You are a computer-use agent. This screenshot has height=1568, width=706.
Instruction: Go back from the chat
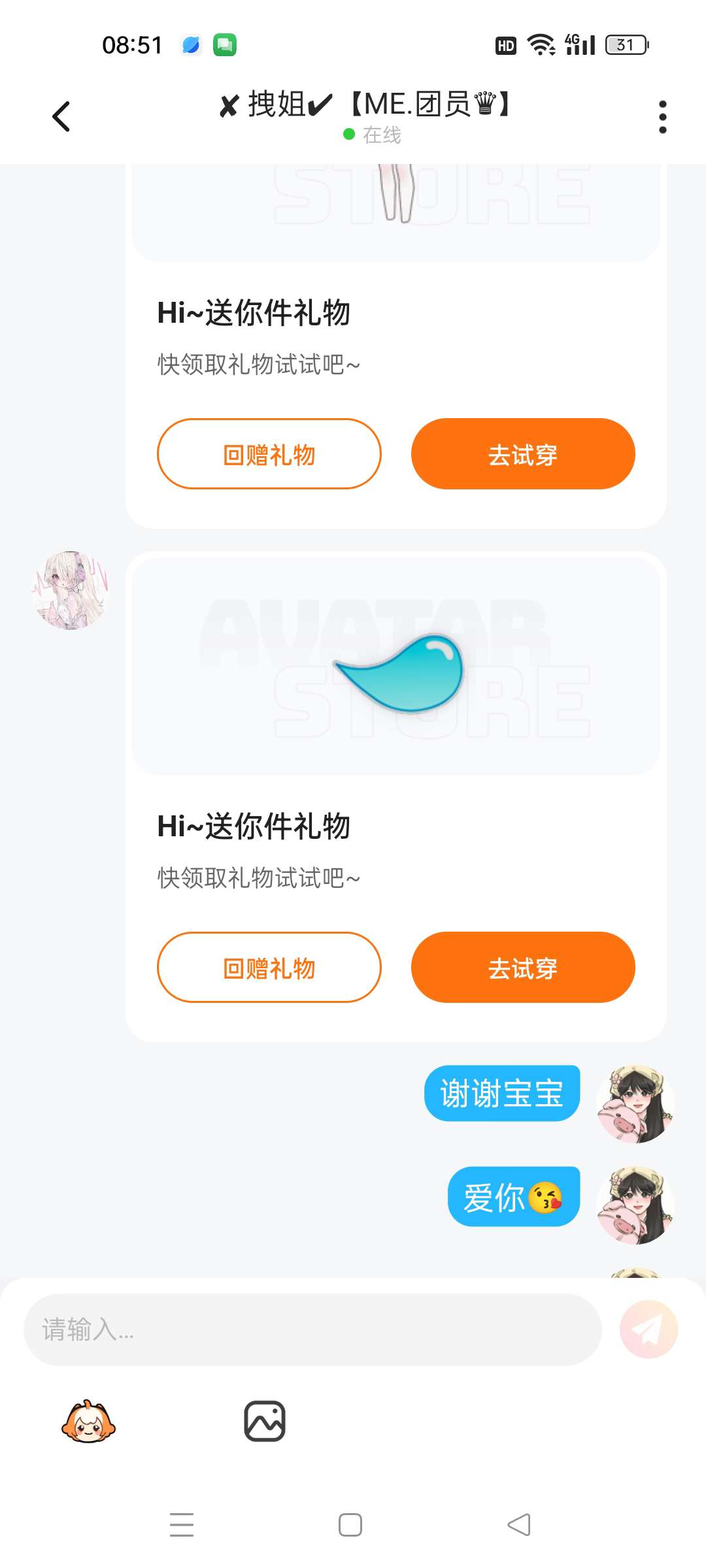61,117
